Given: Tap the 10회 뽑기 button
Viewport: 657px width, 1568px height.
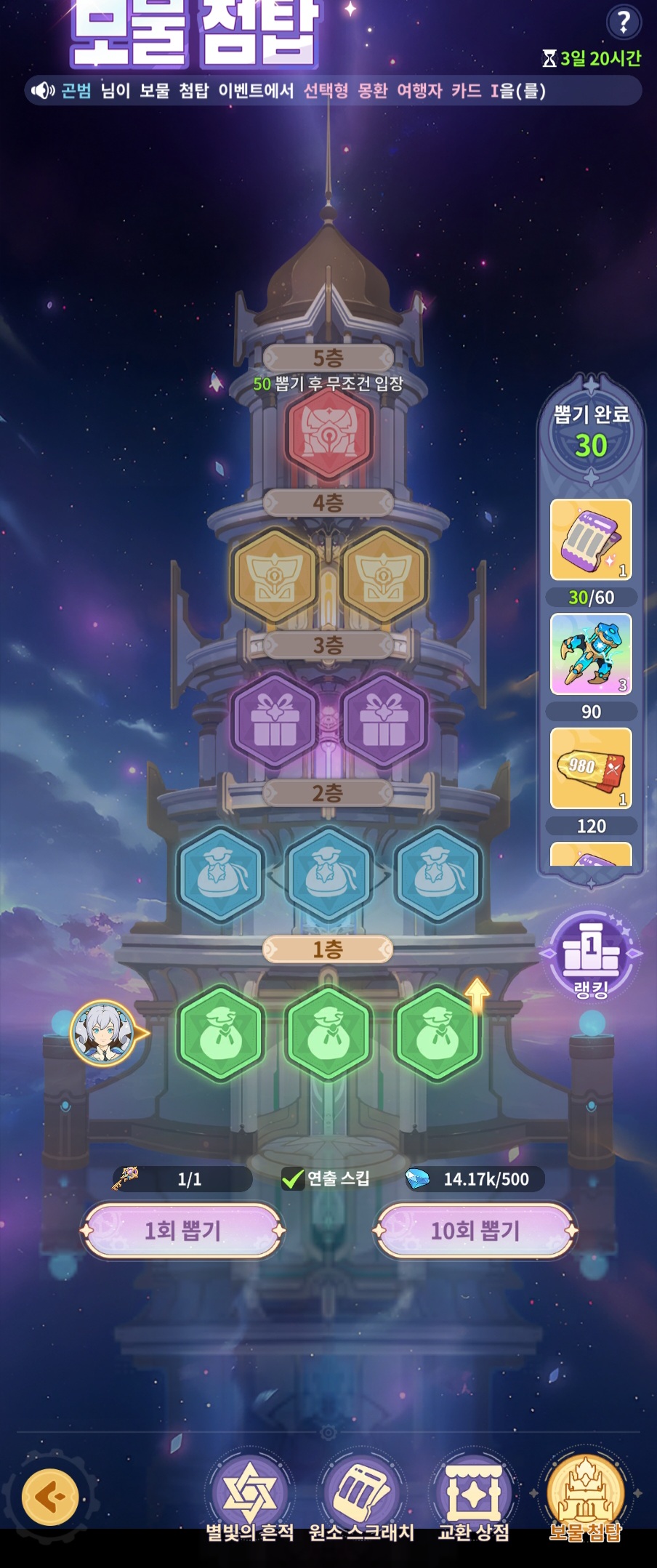Looking at the screenshot, I should pyautogui.click(x=475, y=1230).
